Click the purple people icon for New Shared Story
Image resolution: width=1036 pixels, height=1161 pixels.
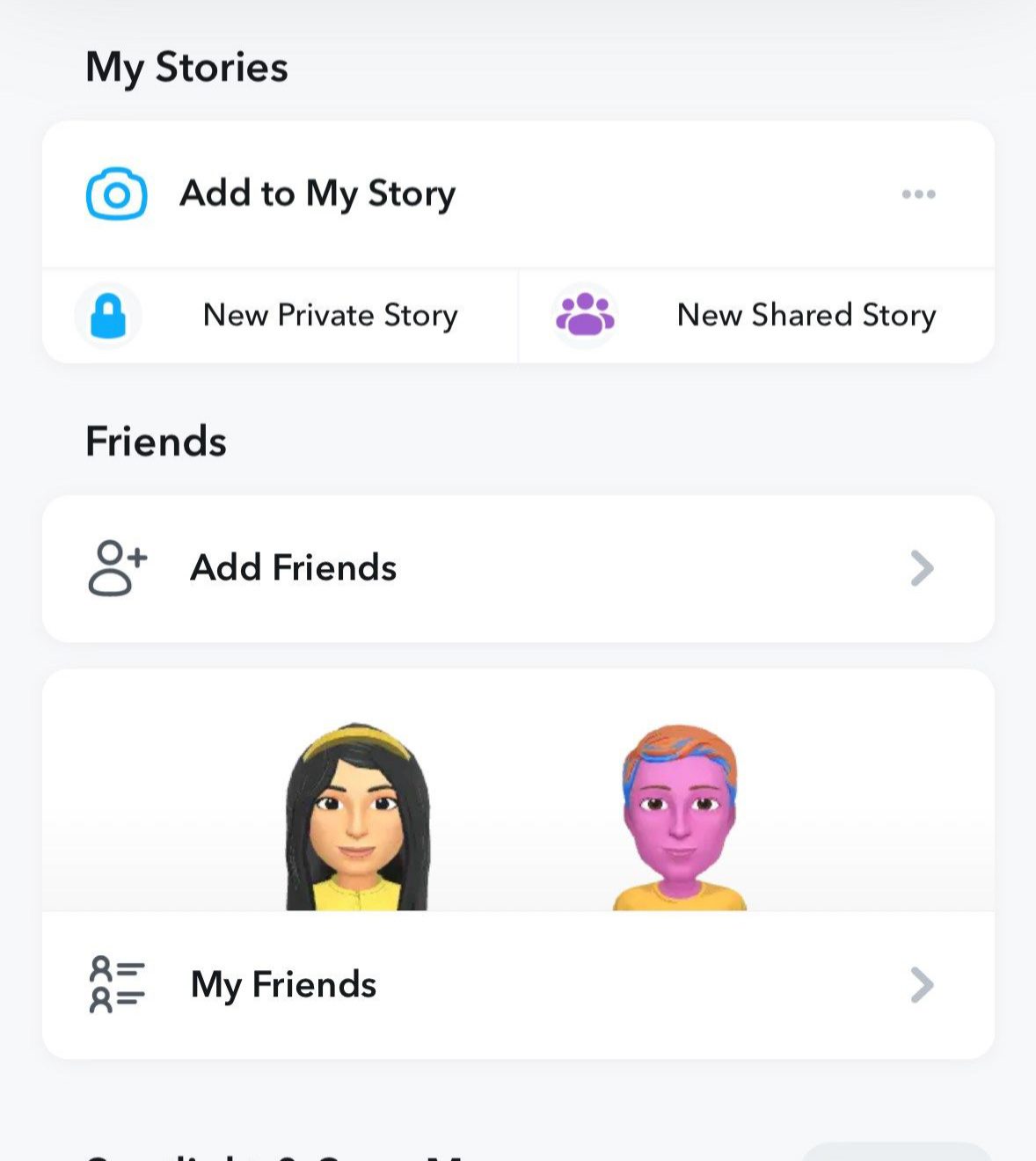coord(584,315)
